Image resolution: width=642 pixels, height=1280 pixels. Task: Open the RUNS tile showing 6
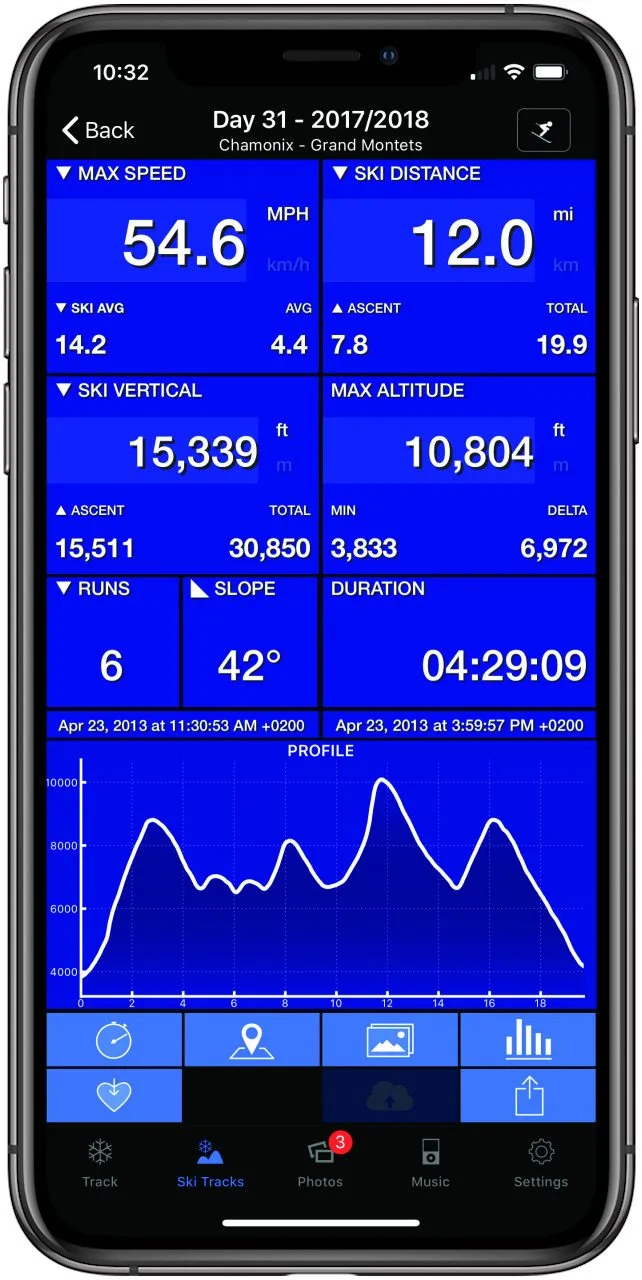113,642
